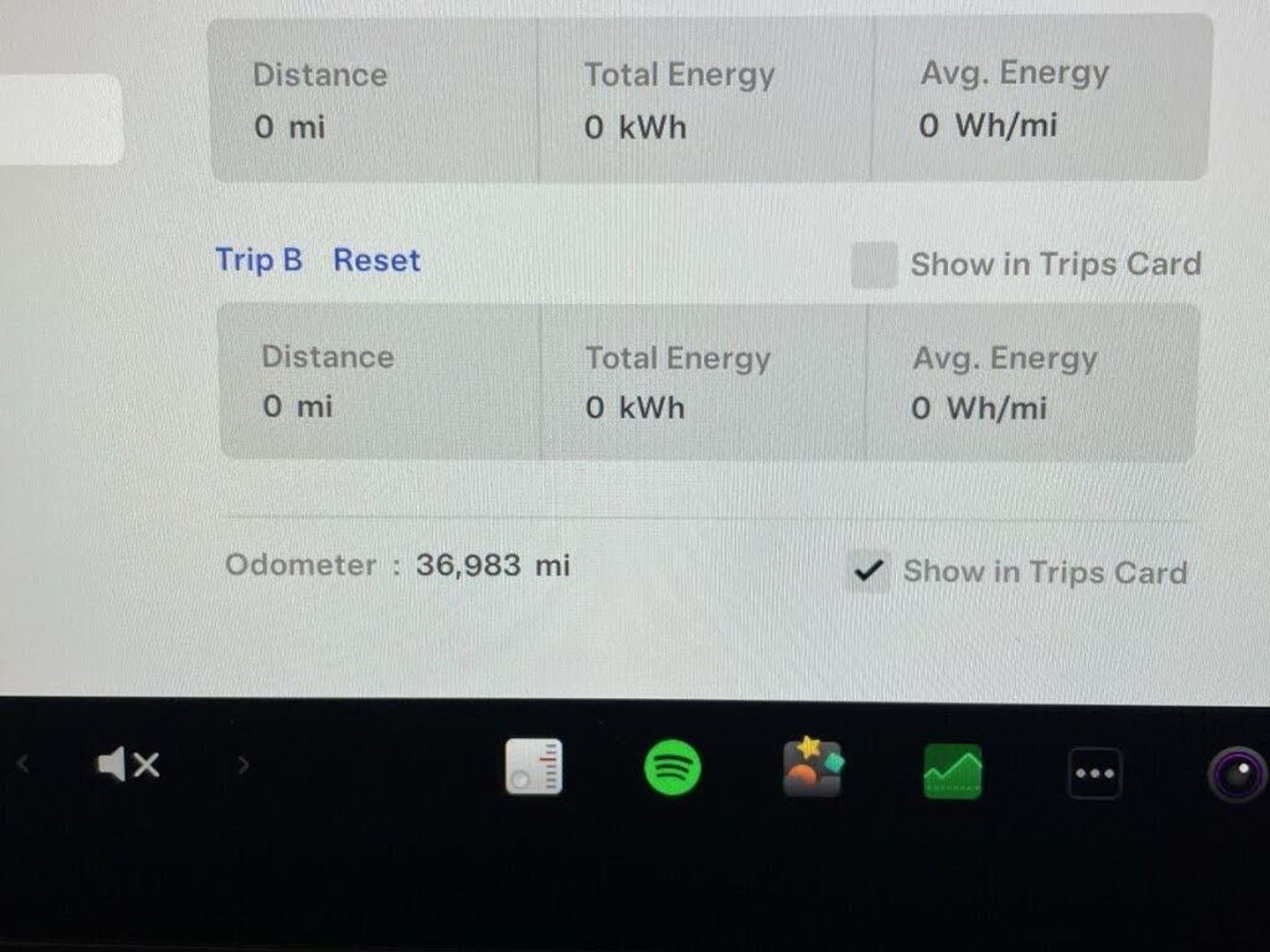
Task: Open the Spotify app
Action: click(x=672, y=768)
